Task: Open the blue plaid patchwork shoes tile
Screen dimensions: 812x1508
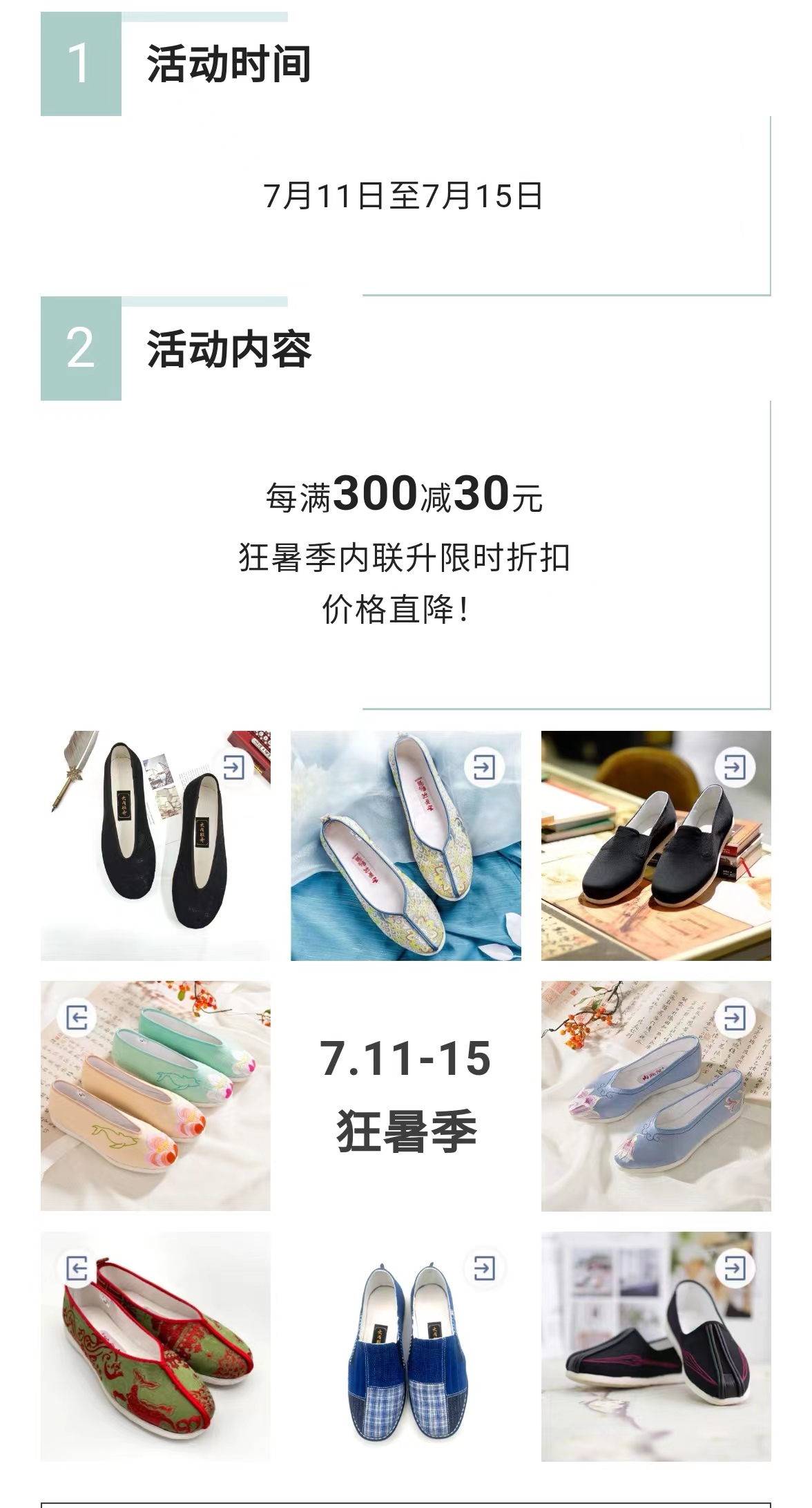Action: [405, 1346]
